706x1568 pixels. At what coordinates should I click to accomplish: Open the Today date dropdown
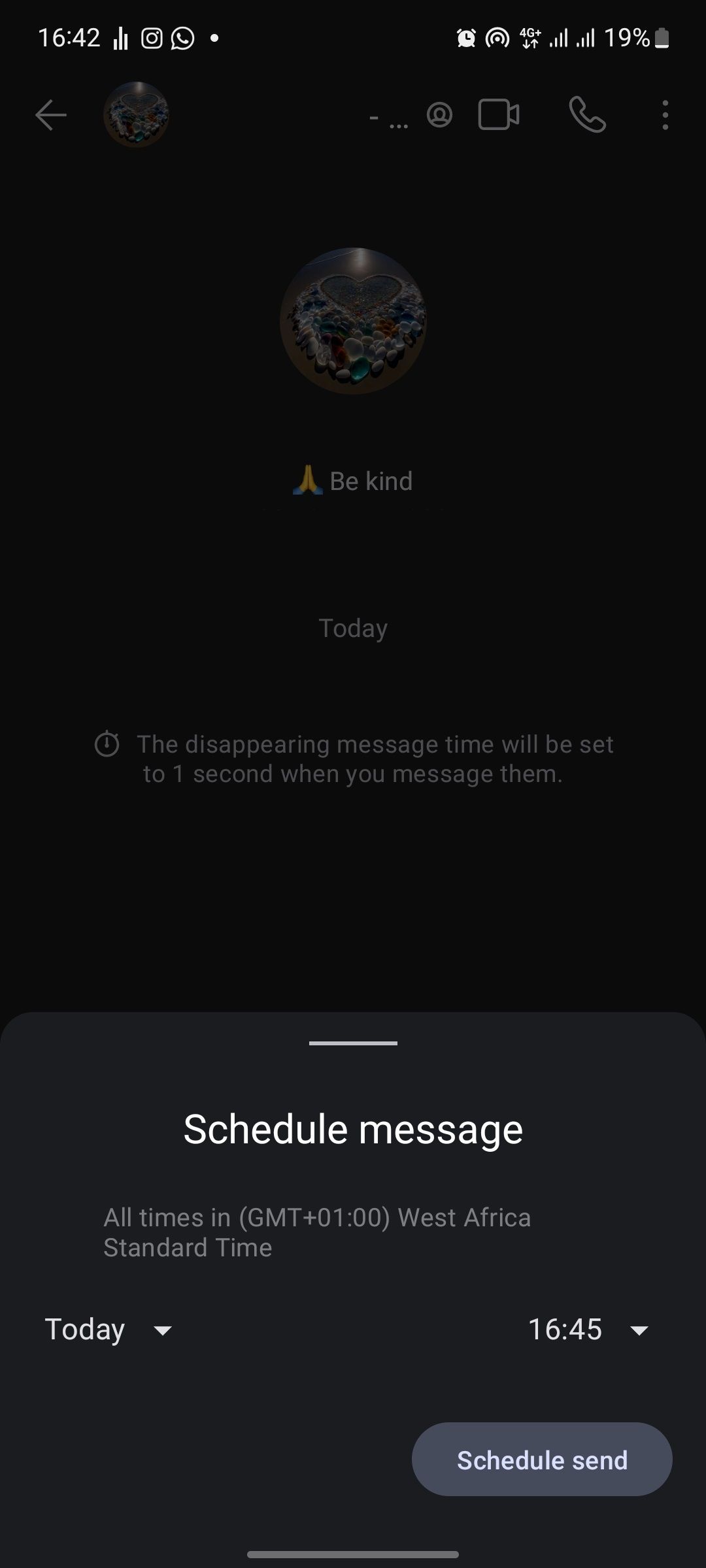[x=108, y=1330]
